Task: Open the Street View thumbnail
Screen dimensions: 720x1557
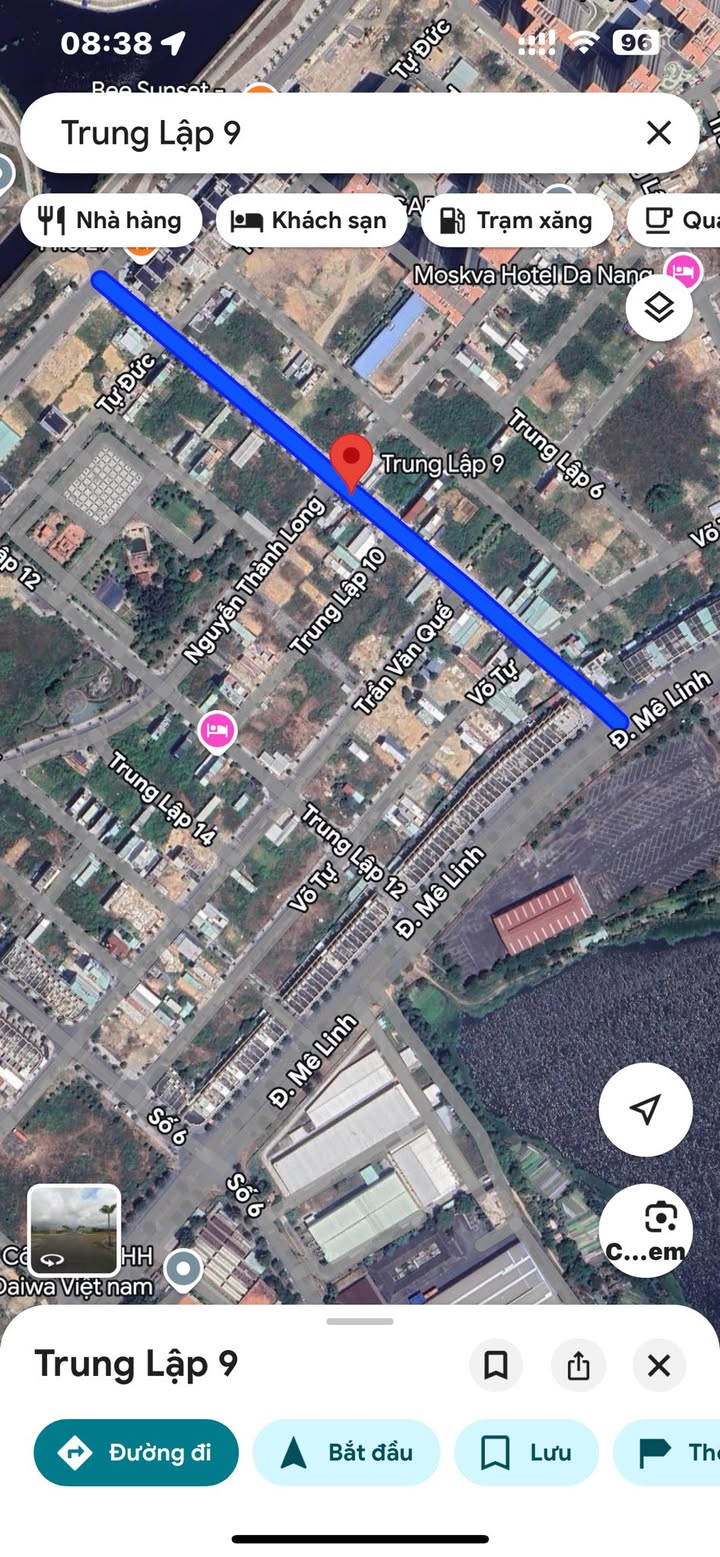Action: click(74, 1230)
